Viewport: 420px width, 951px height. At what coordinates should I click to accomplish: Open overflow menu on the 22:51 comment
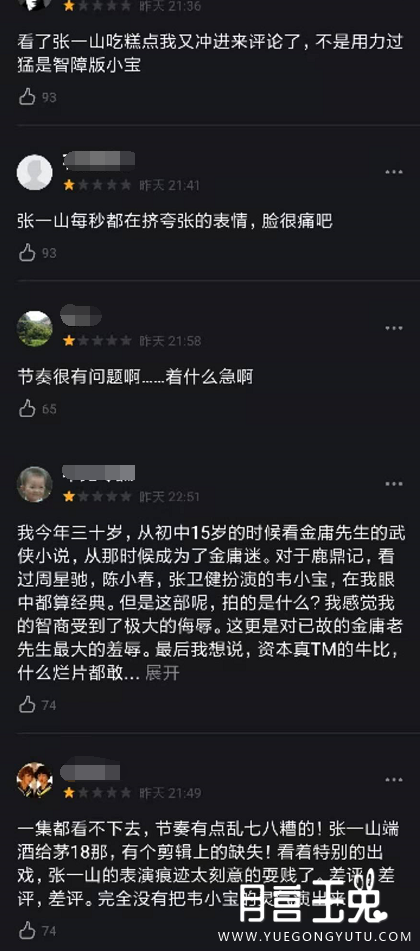pyautogui.click(x=394, y=484)
